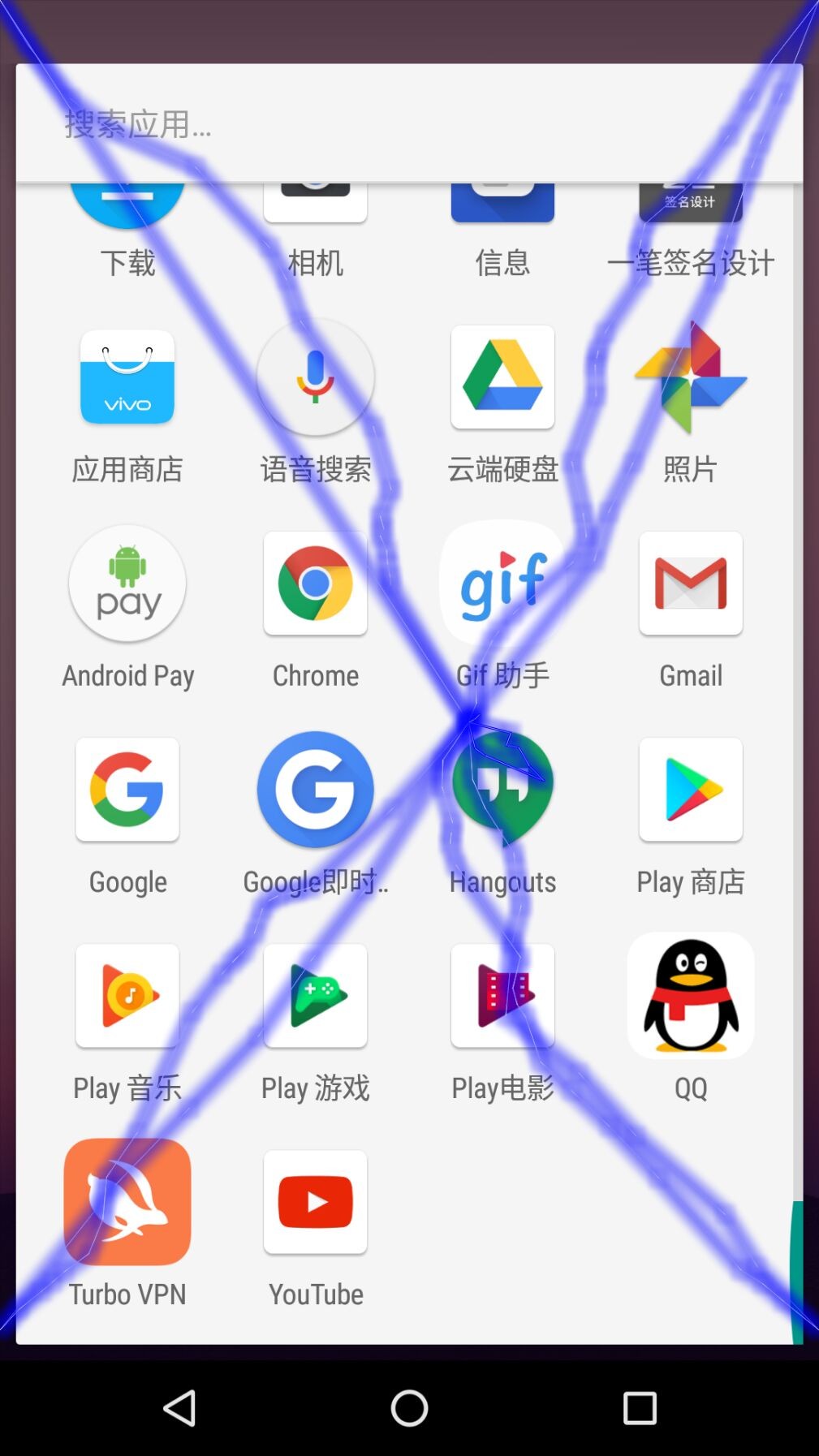Image resolution: width=819 pixels, height=1456 pixels.
Task: Open Play 商店 store
Action: 690,790
